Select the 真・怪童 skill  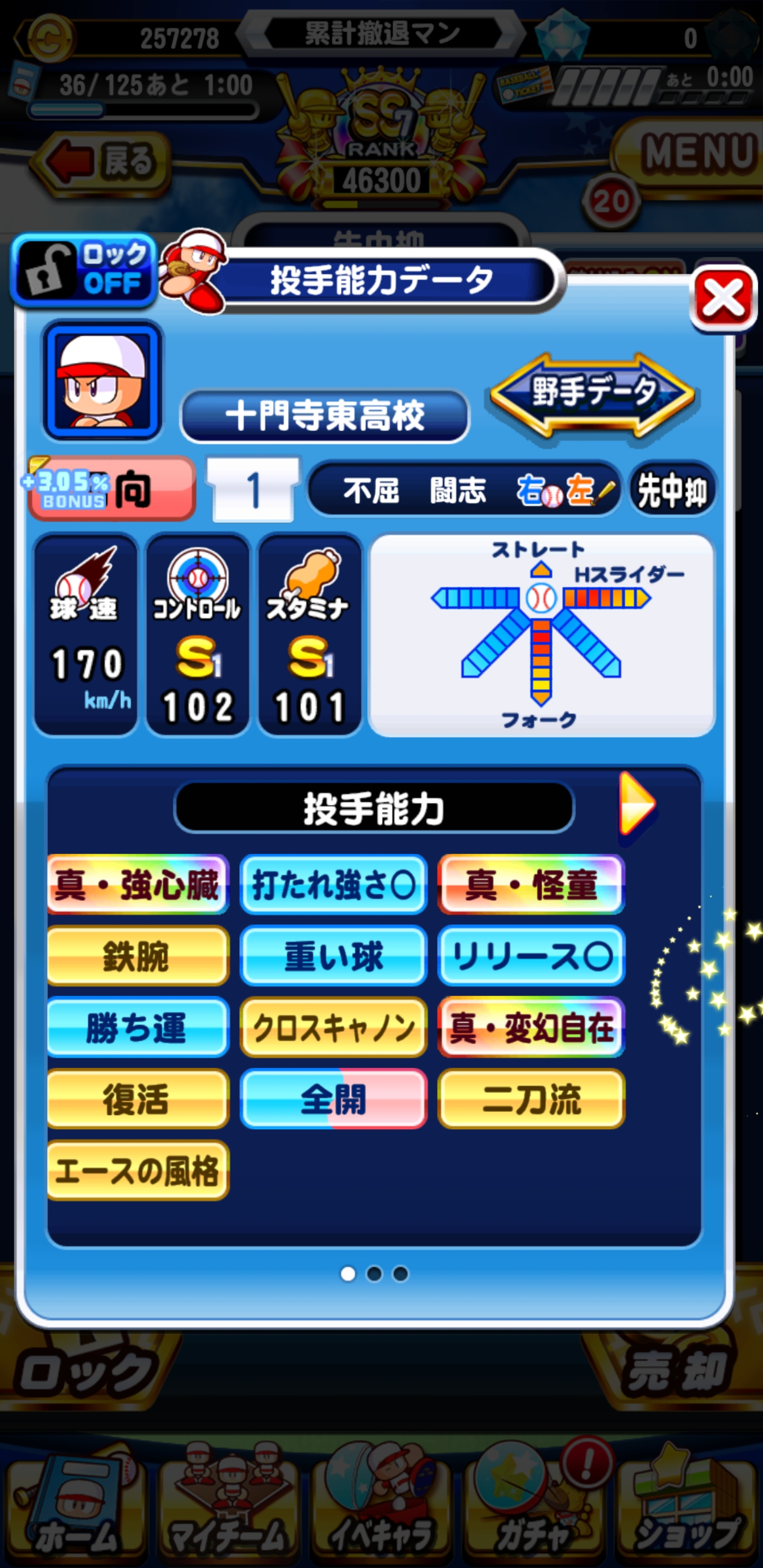coord(531,885)
